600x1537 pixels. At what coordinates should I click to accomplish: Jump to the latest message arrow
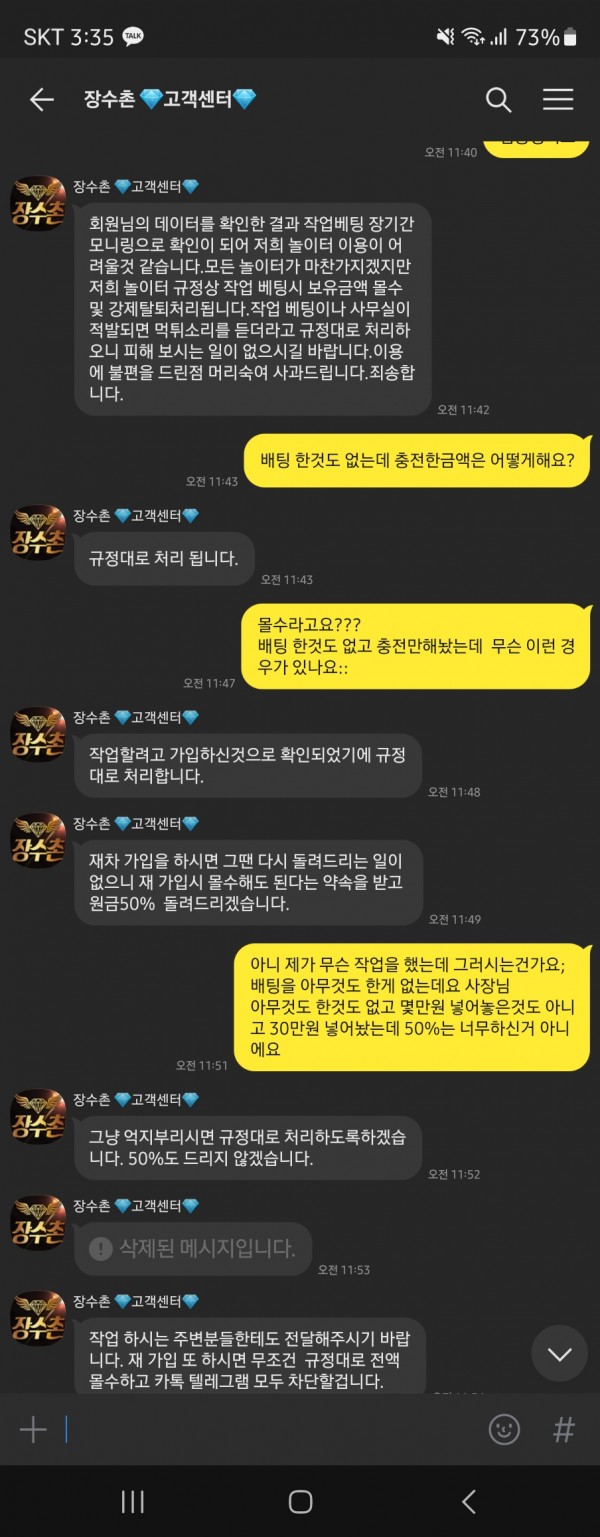point(559,1354)
